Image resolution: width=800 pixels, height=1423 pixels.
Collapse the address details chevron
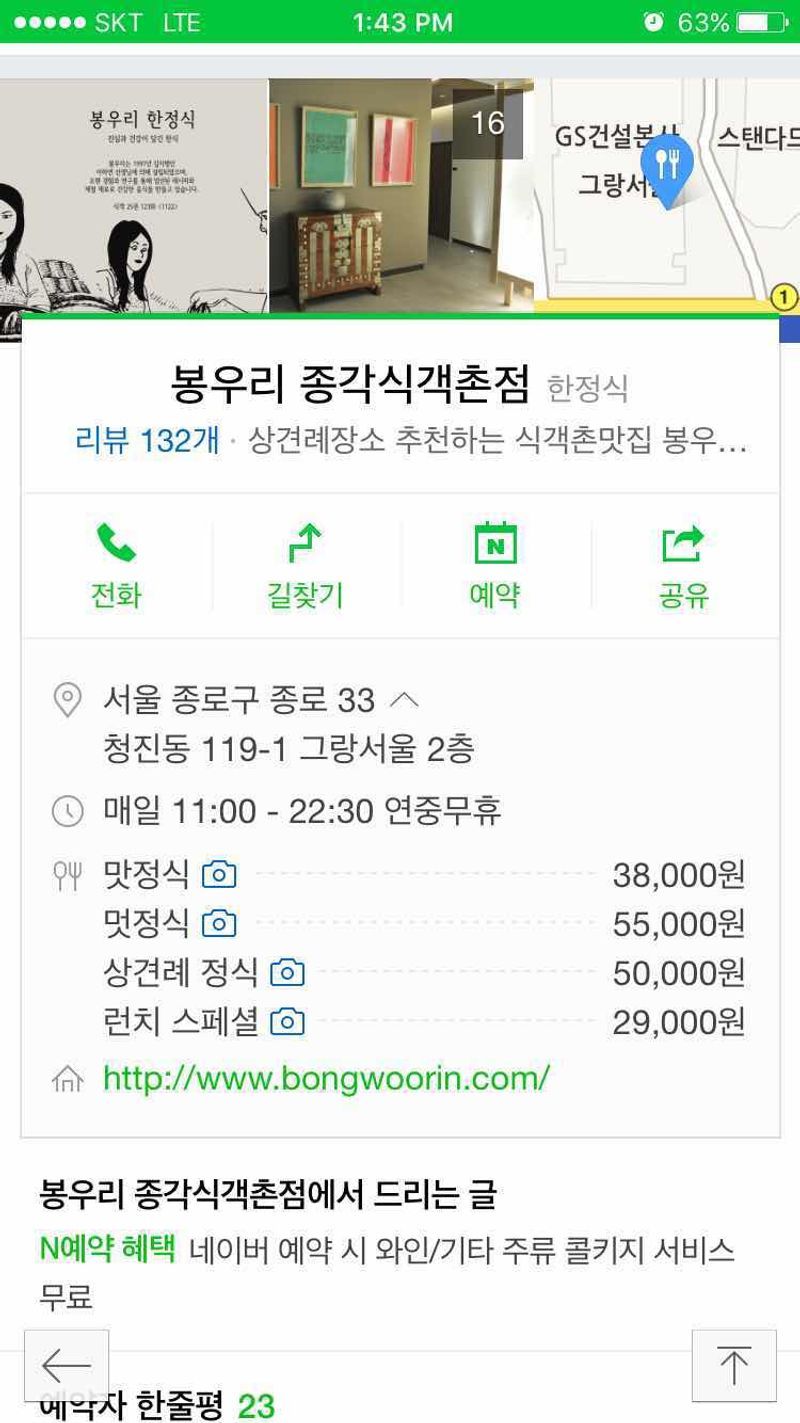click(405, 700)
